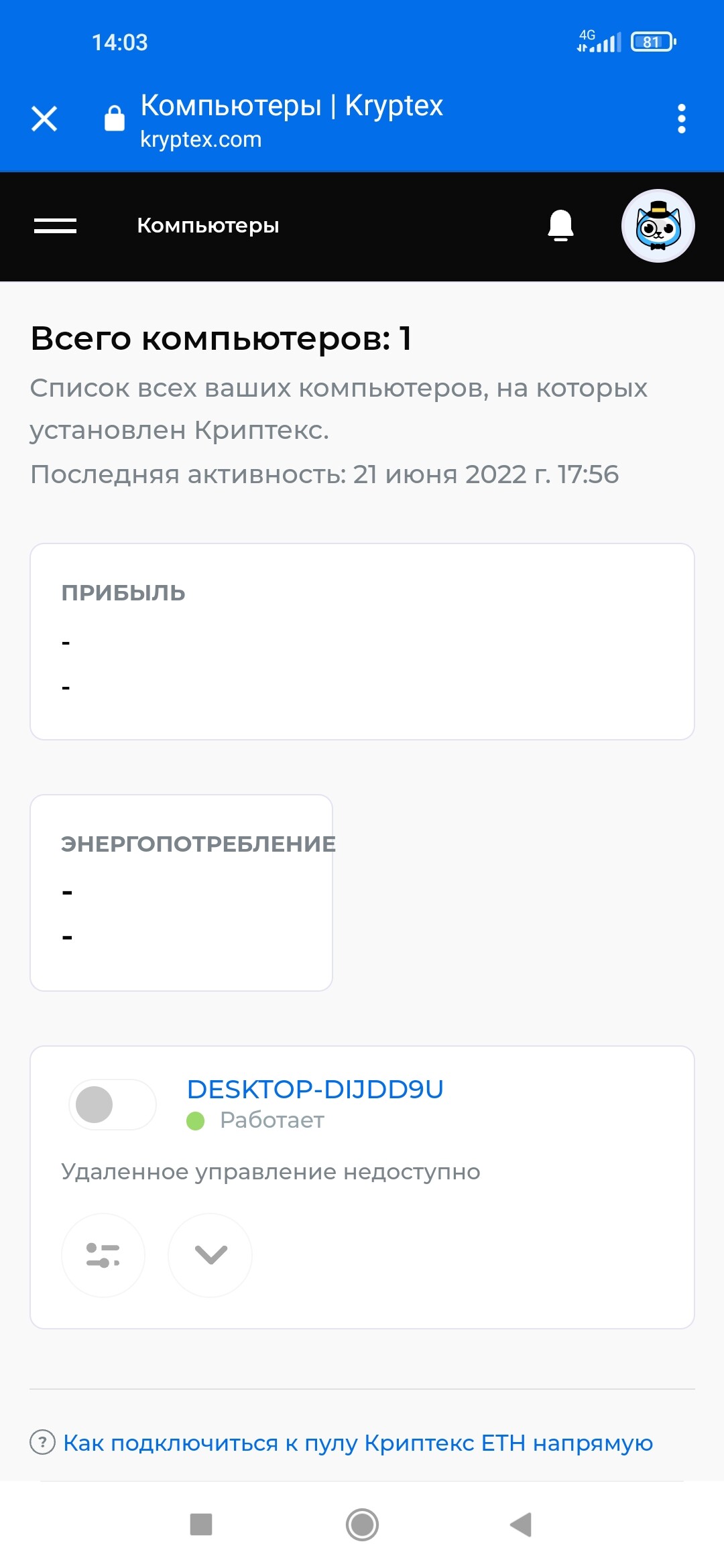Go to the phone's home screen
This screenshot has height=1568, width=724.
tap(362, 1524)
